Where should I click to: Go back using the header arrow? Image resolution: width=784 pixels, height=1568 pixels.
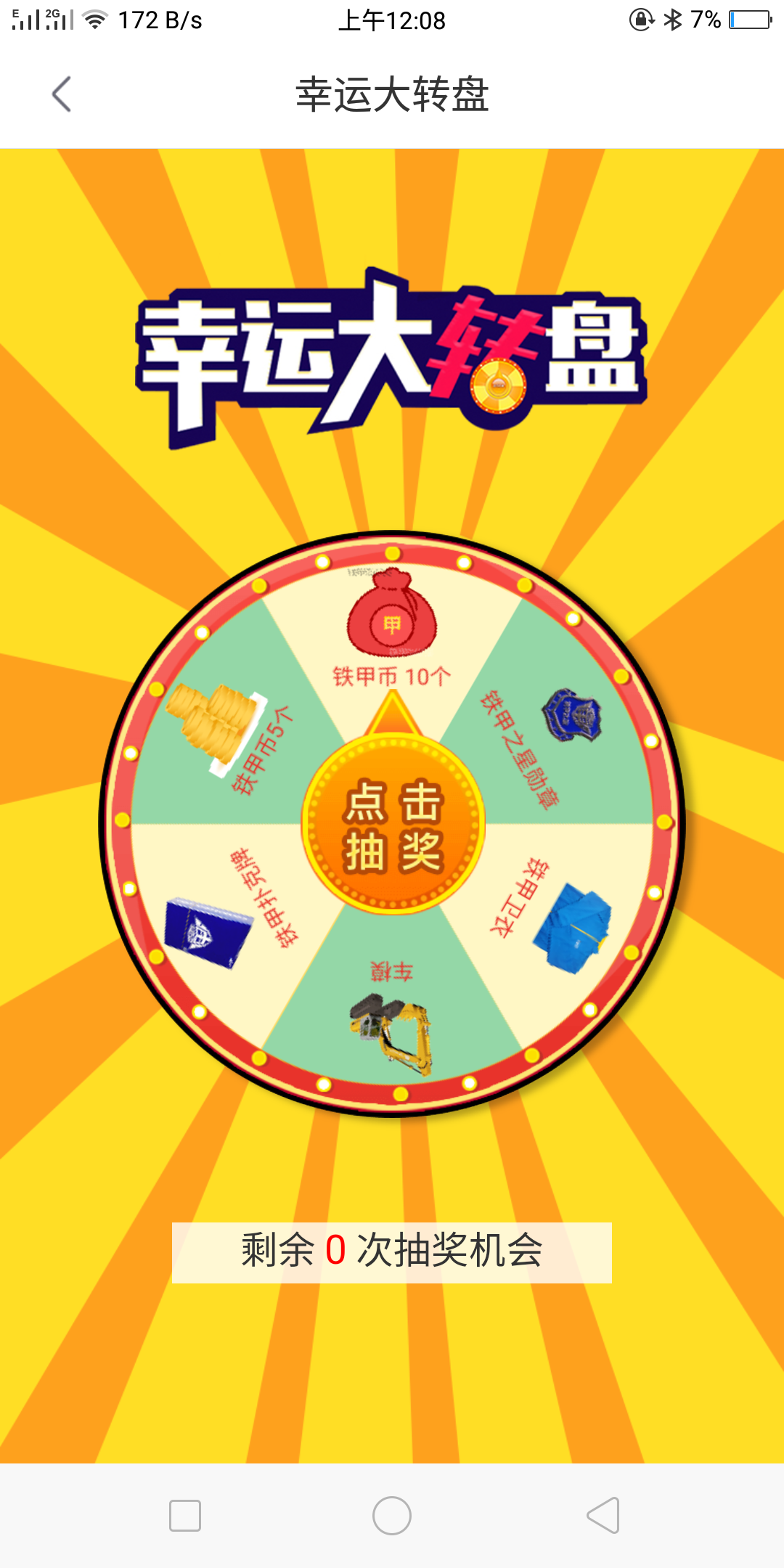[x=62, y=94]
